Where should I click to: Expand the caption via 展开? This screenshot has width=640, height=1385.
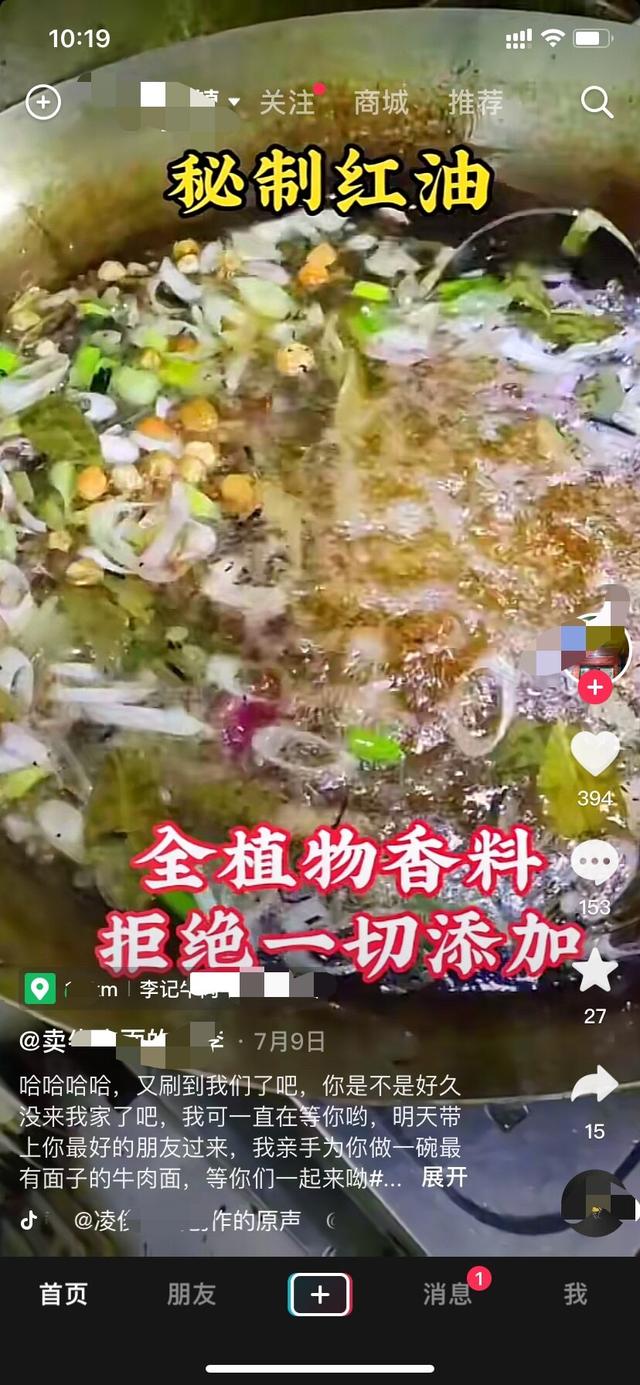tap(444, 1177)
